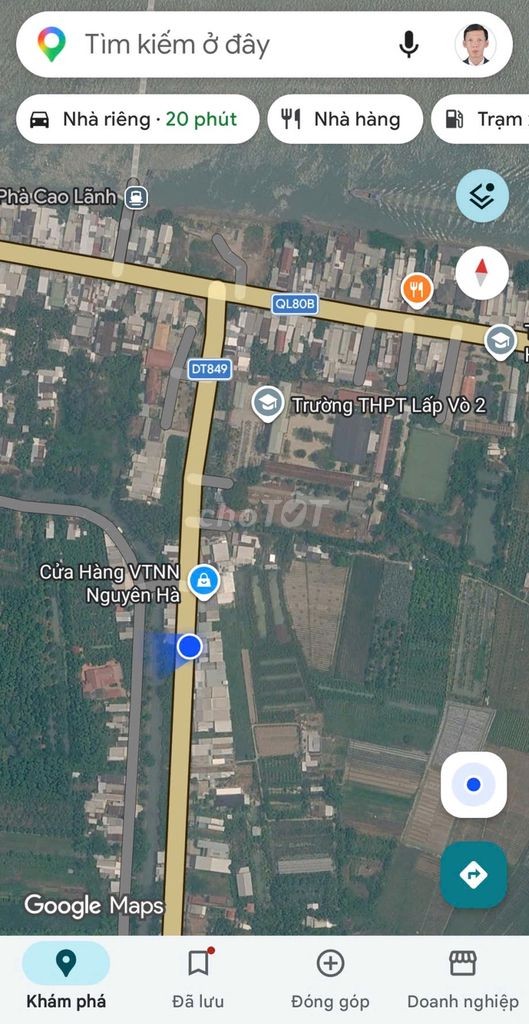529x1024 pixels.
Task: Open Cửa Hàng VTNN Nguyên Hà pin
Action: (204, 581)
